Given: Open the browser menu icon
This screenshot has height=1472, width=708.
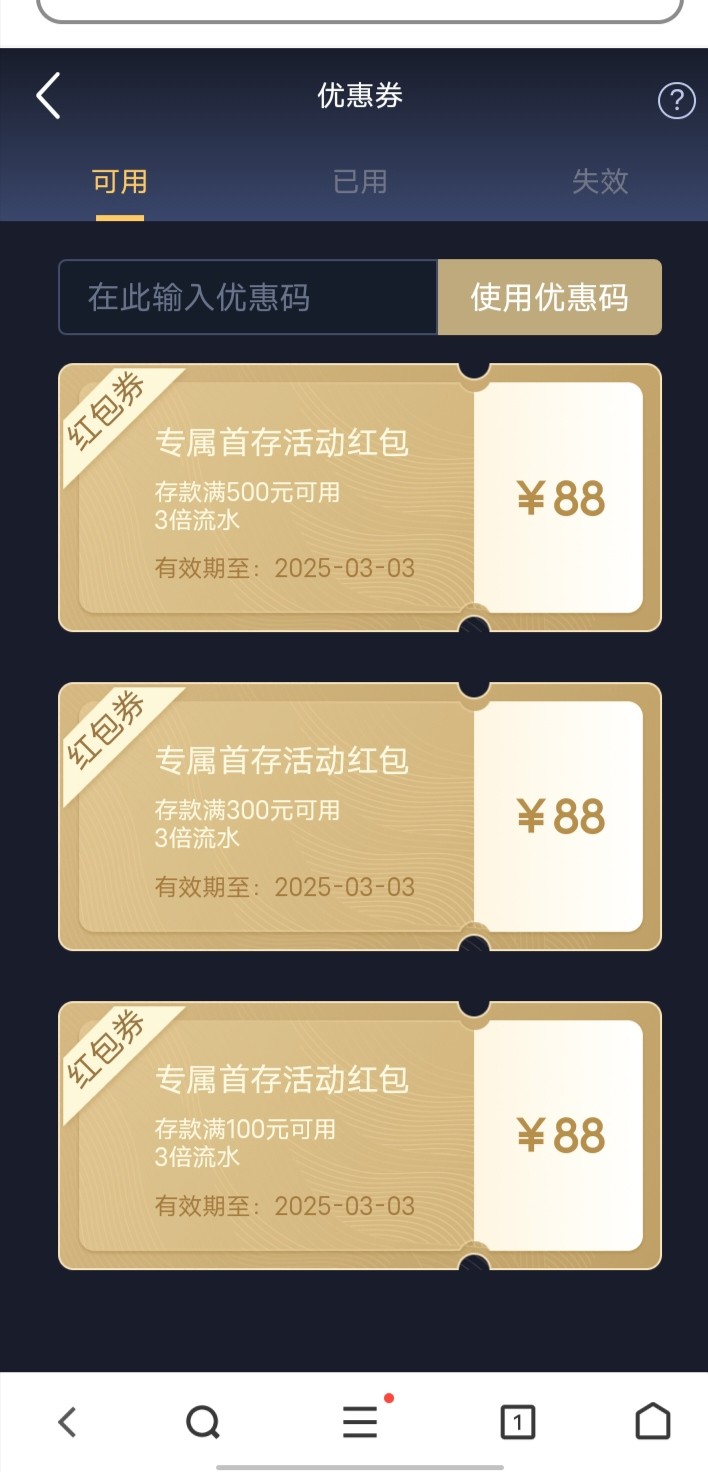Looking at the screenshot, I should click(x=360, y=1421).
